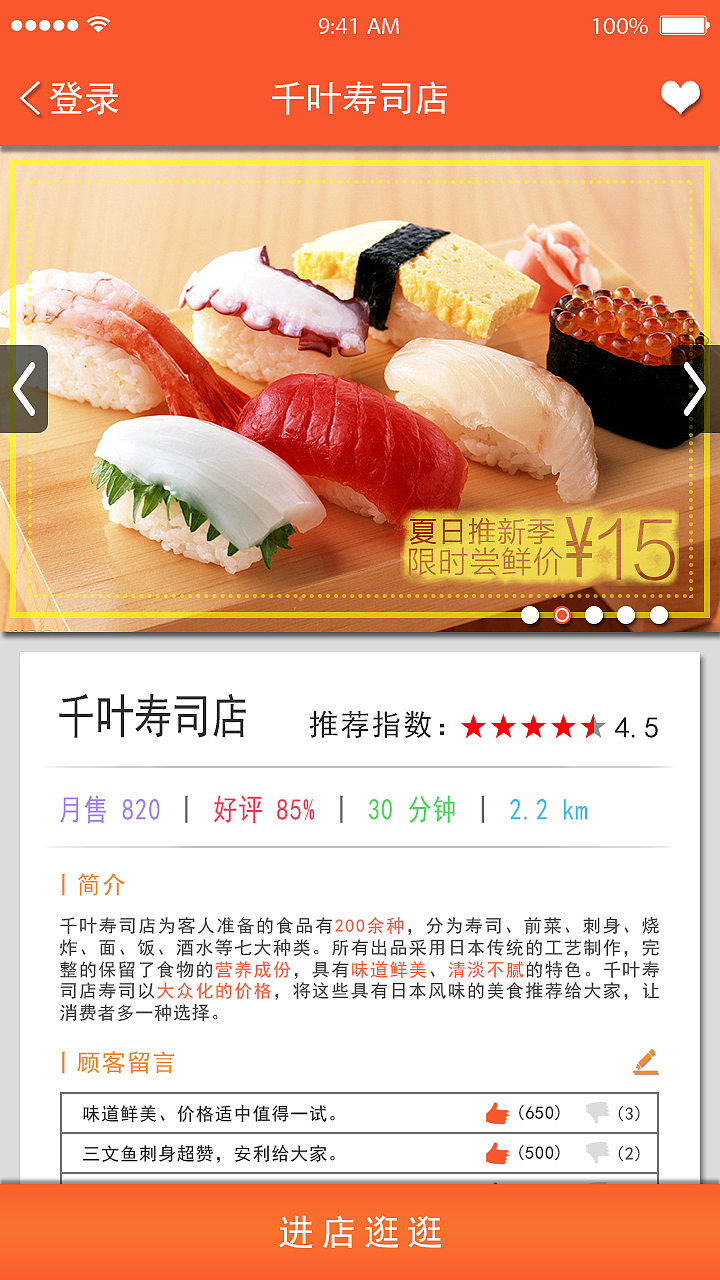The height and width of the screenshot is (1280, 720).
Task: Go back to the 登录 screen
Action: tap(68, 99)
